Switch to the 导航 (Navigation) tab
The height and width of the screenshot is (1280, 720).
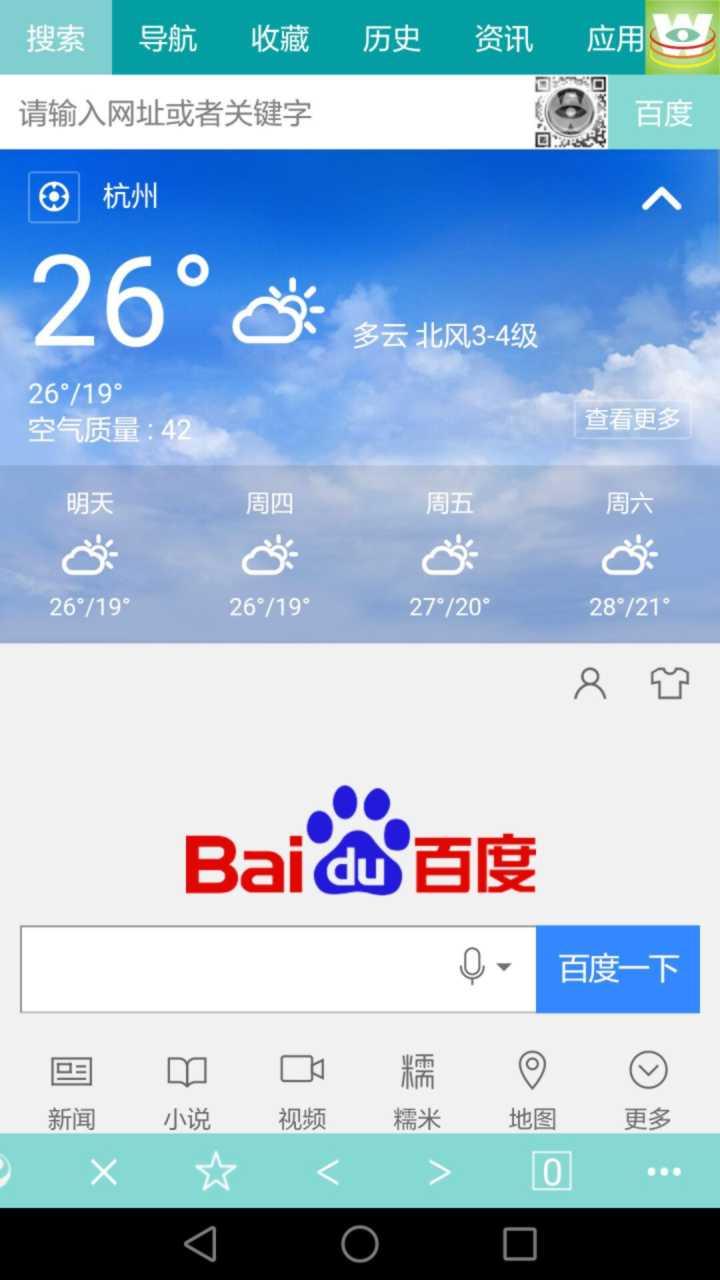166,39
